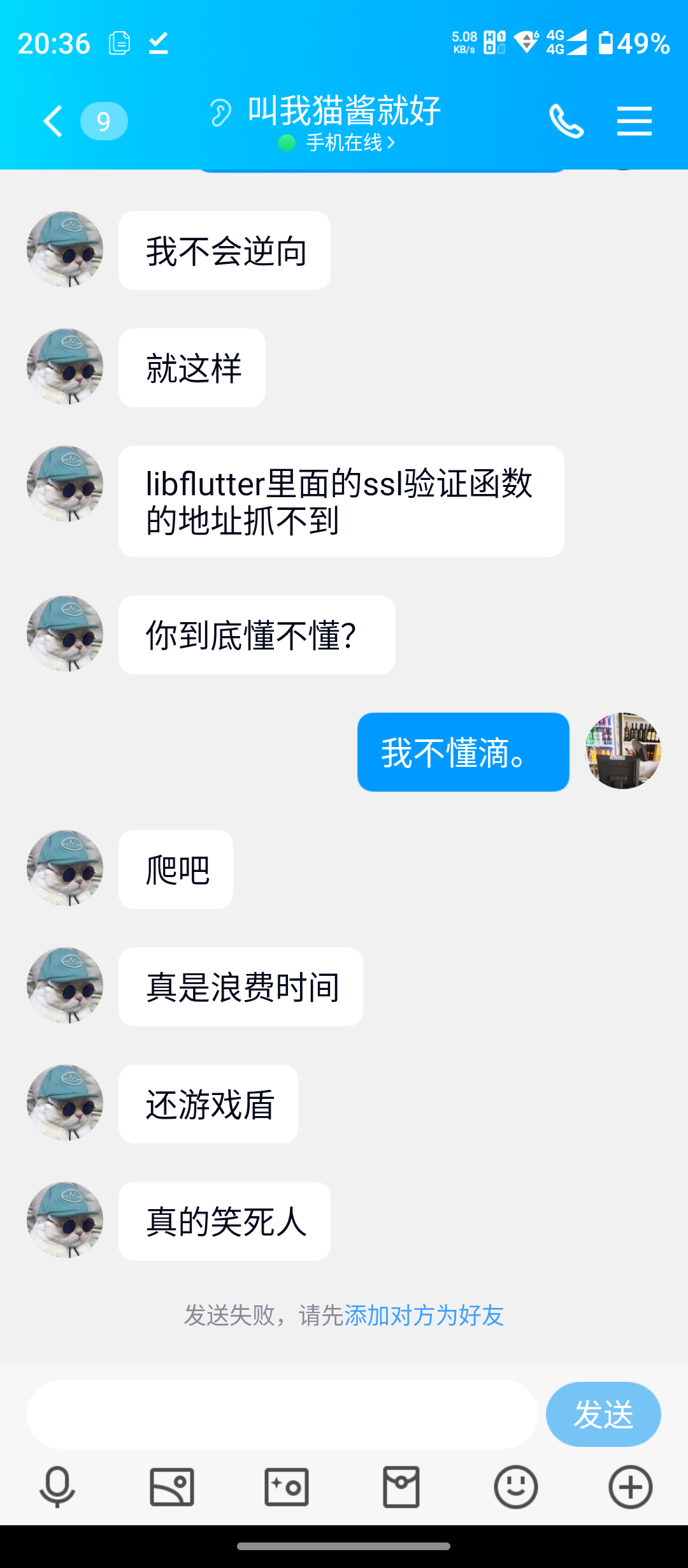
Task: Open the red packet option
Action: pos(401,1486)
